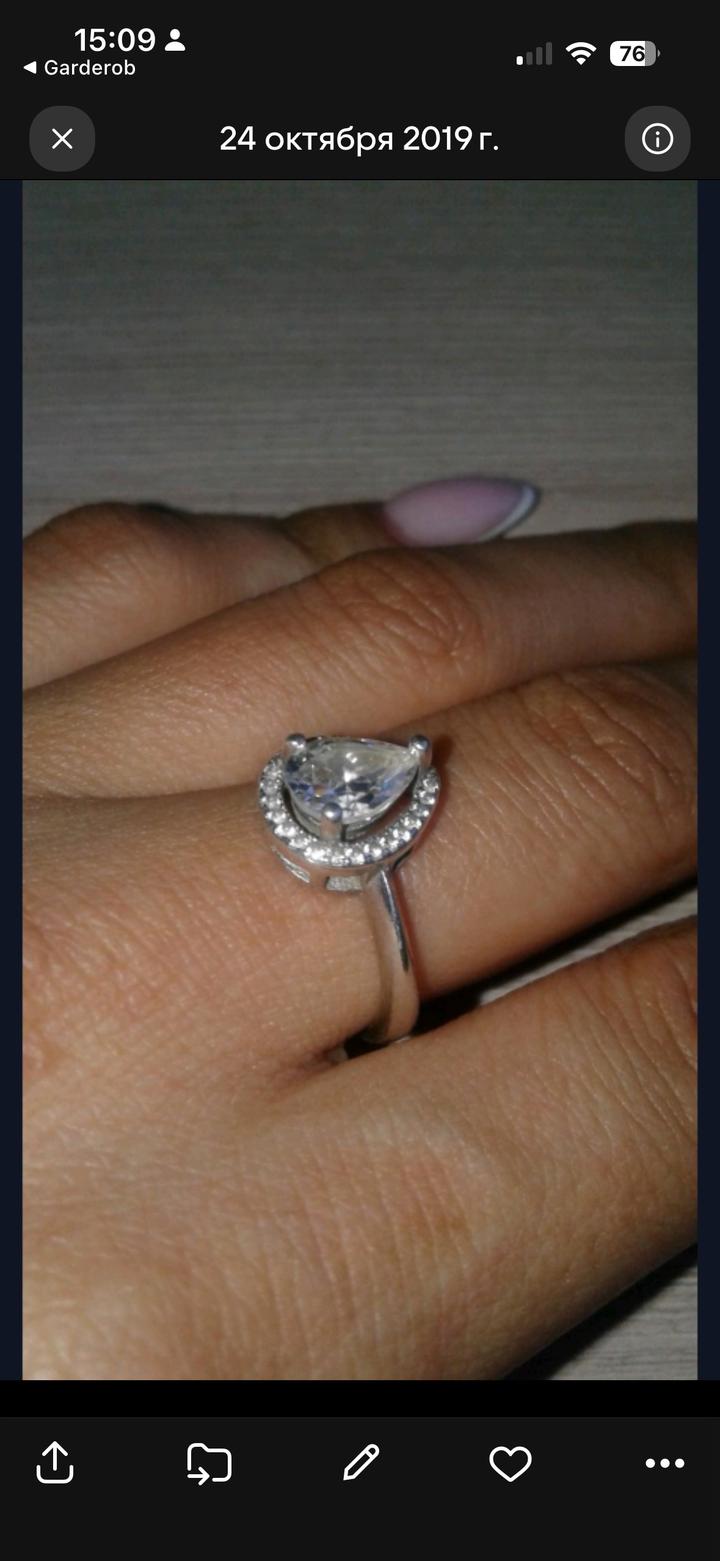Move photo to a folder
The height and width of the screenshot is (1561, 720).
tap(208, 1463)
